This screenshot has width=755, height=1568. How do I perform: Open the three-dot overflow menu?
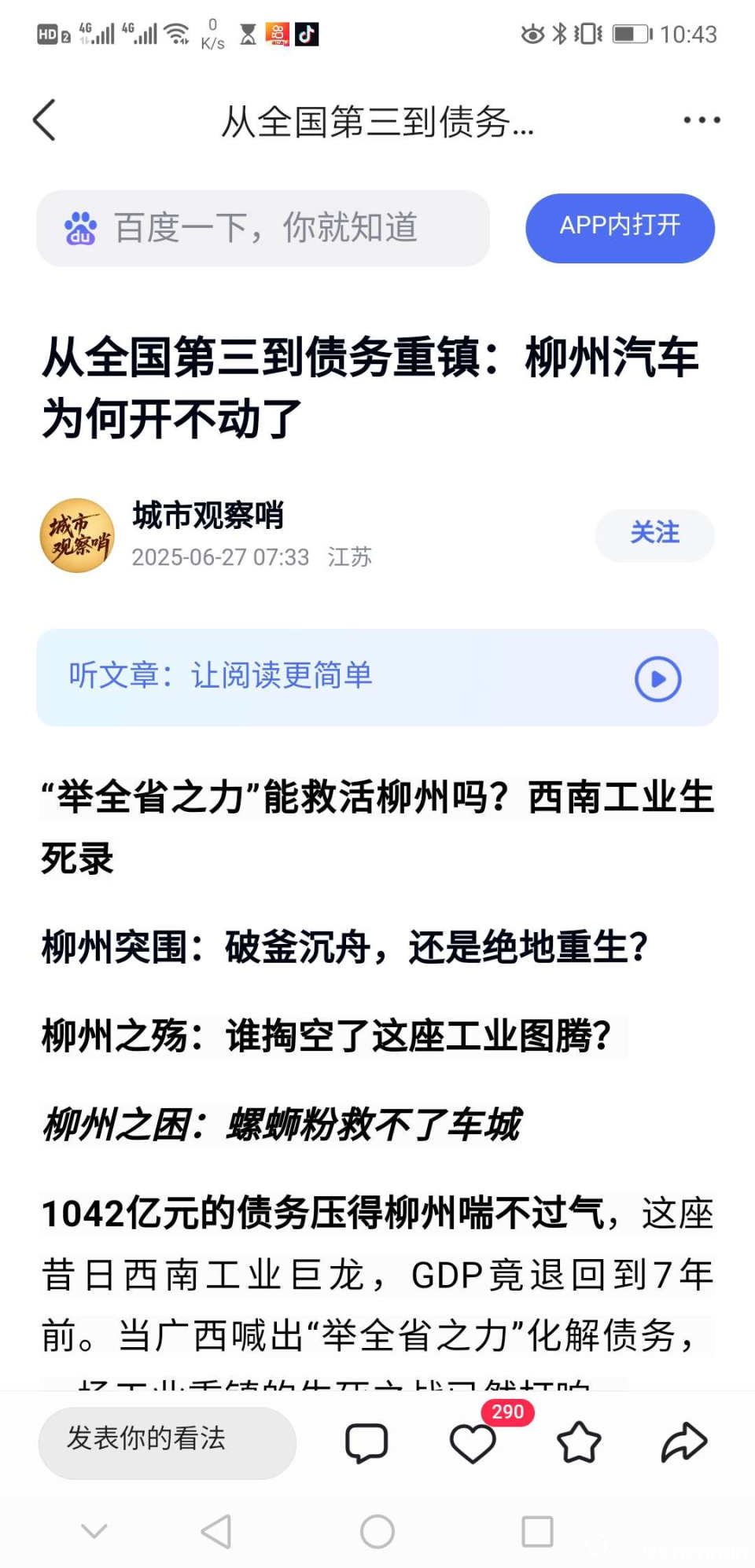tap(702, 120)
